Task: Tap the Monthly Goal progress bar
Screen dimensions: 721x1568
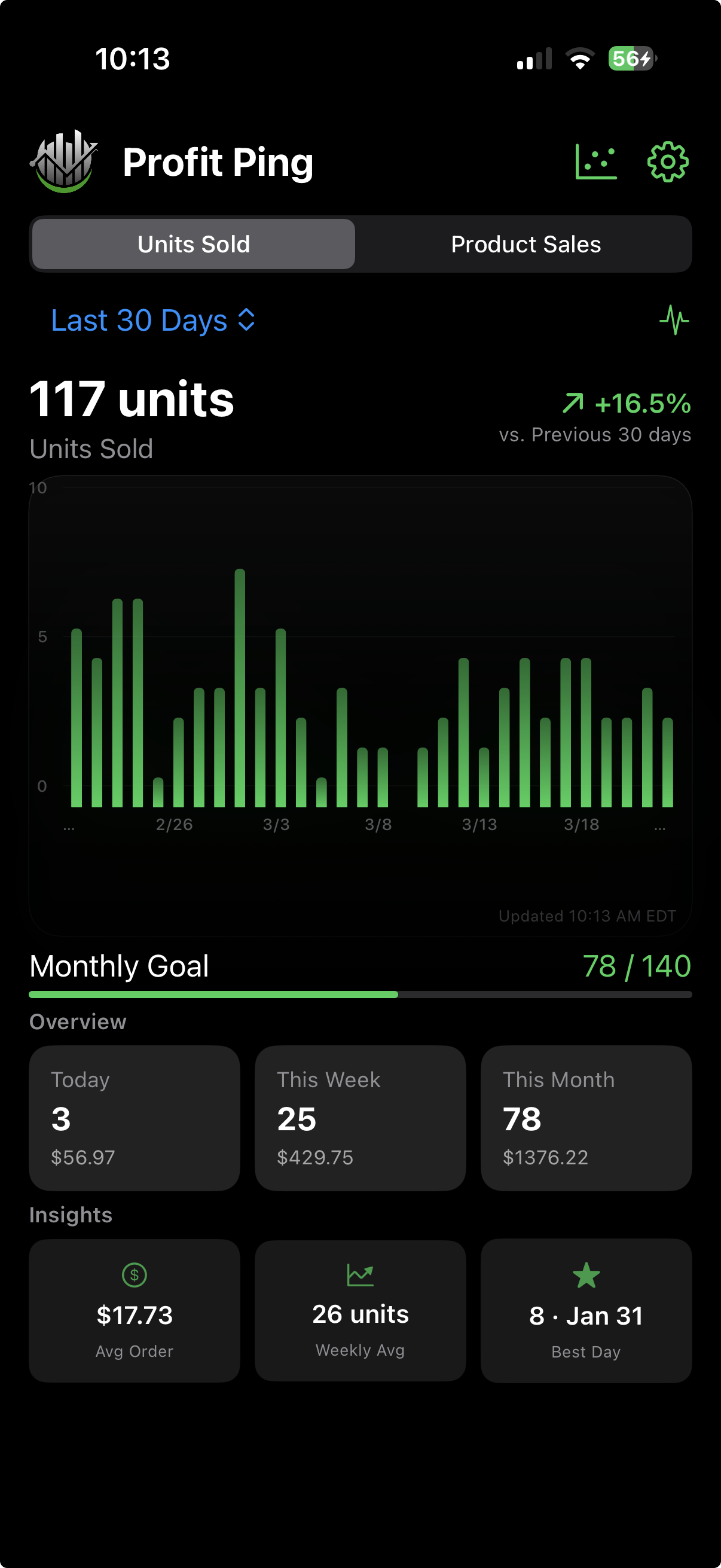Action: click(360, 993)
